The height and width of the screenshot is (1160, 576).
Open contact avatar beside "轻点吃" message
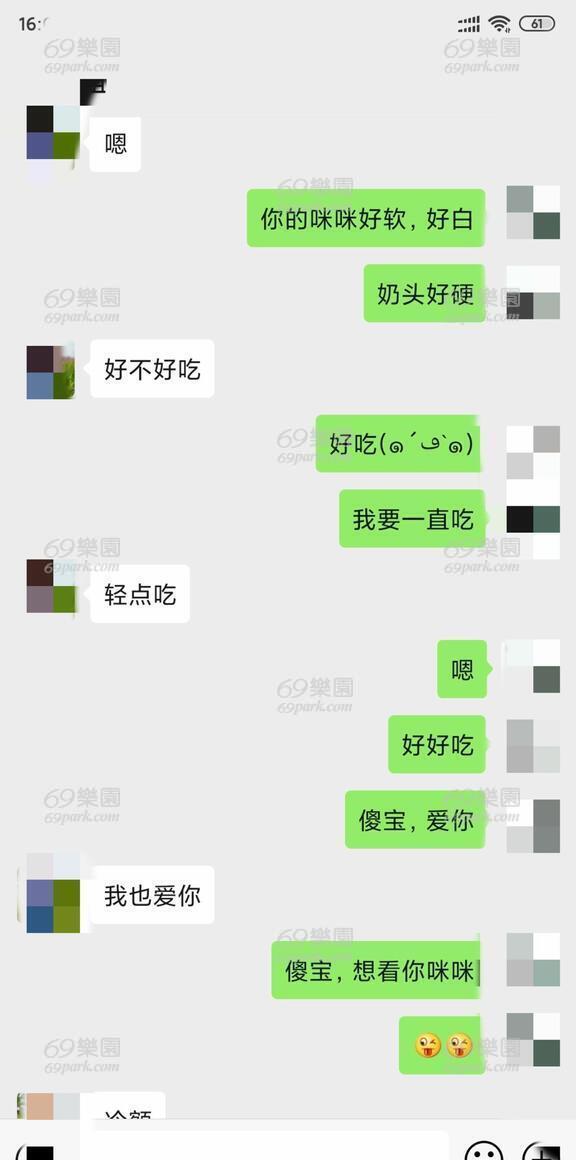click(x=51, y=587)
